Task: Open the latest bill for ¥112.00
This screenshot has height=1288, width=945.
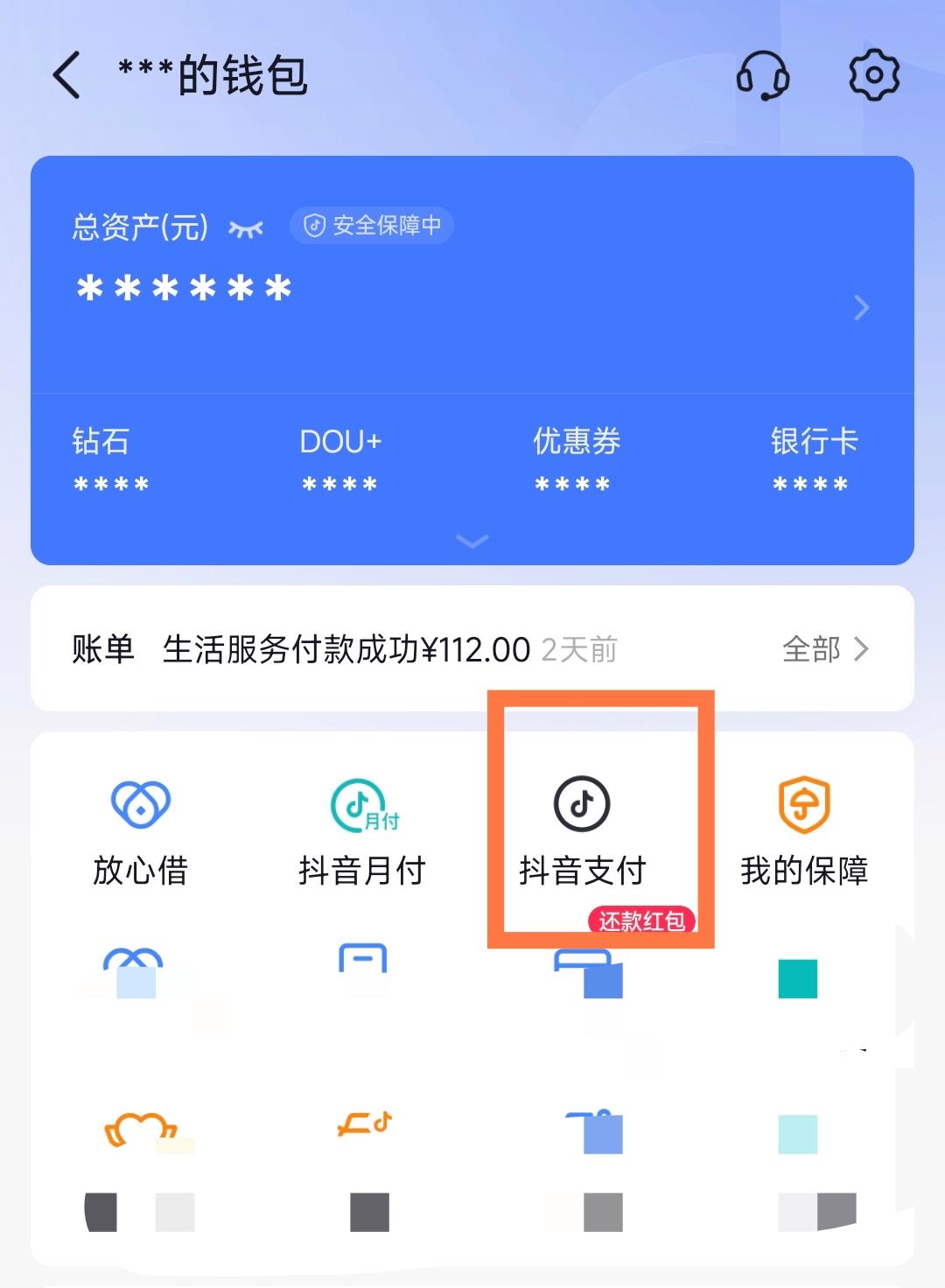Action: [x=346, y=650]
